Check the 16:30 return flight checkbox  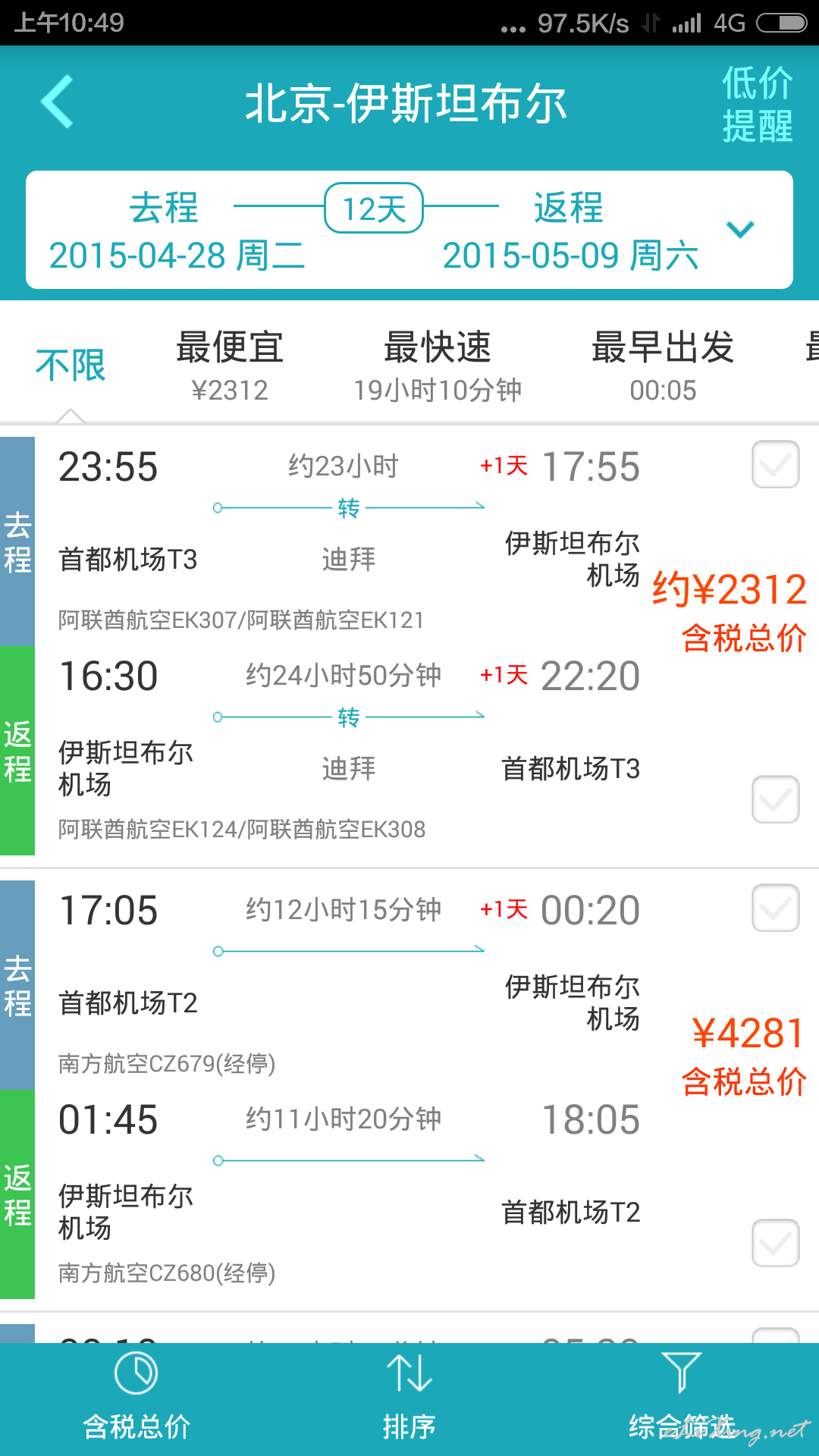(775, 799)
